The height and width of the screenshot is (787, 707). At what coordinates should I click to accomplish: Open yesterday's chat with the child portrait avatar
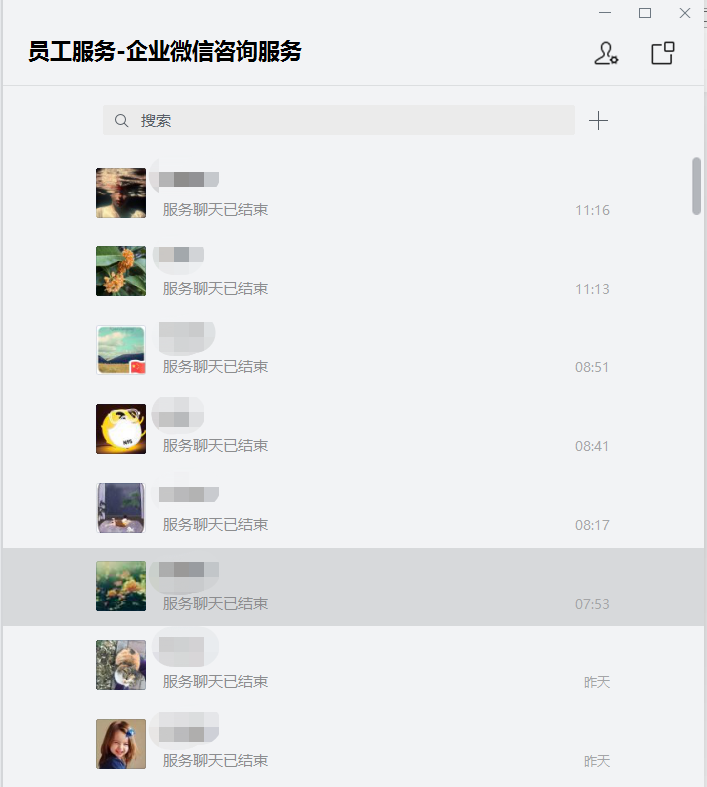pos(352,745)
